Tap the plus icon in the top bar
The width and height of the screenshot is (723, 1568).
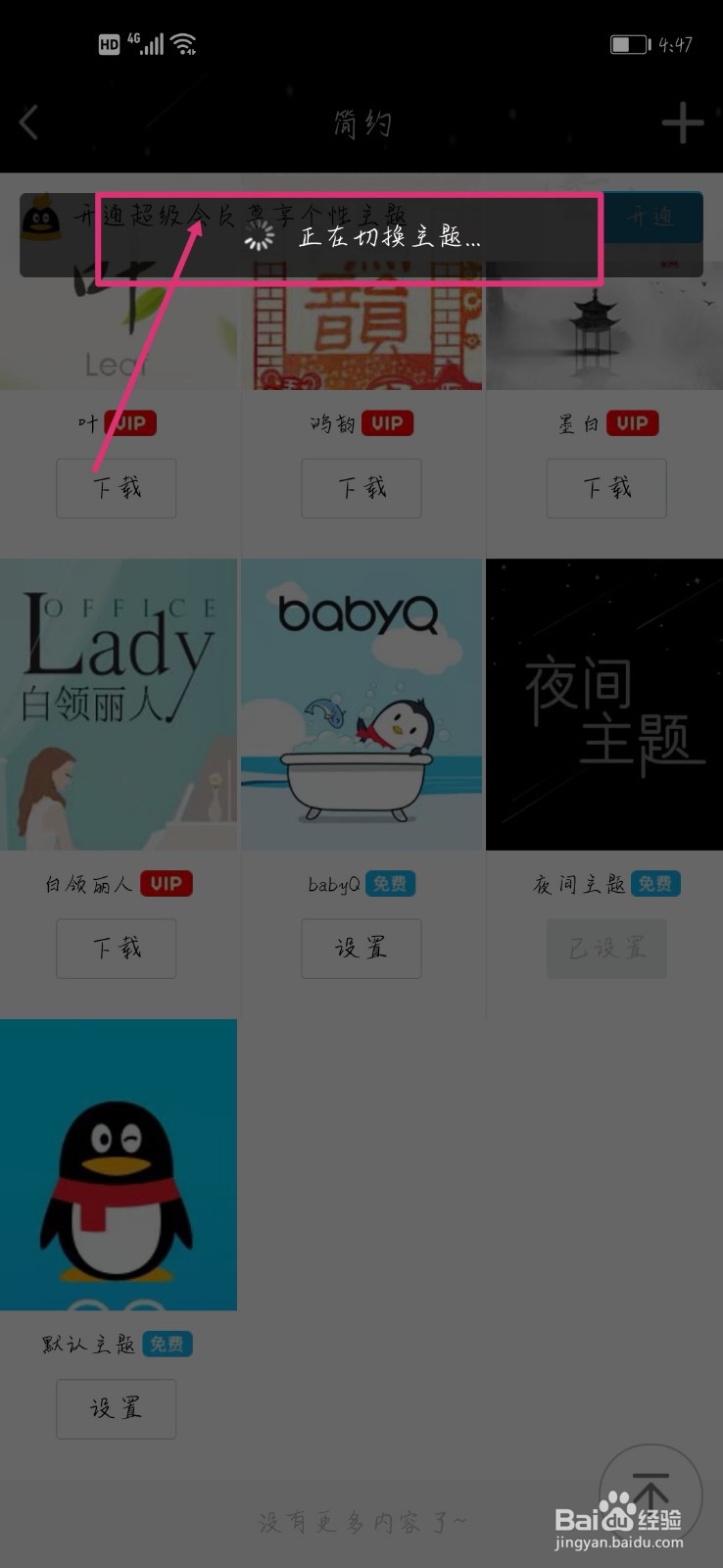[683, 122]
